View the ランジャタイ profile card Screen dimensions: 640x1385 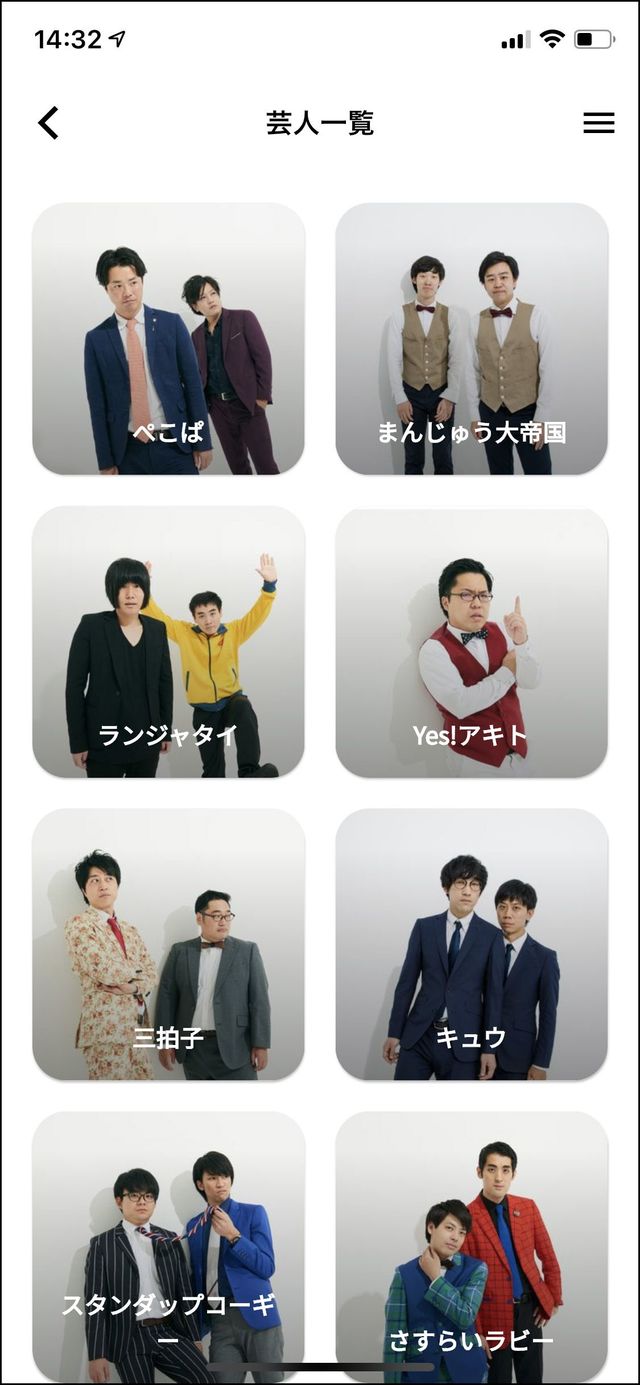(168, 642)
